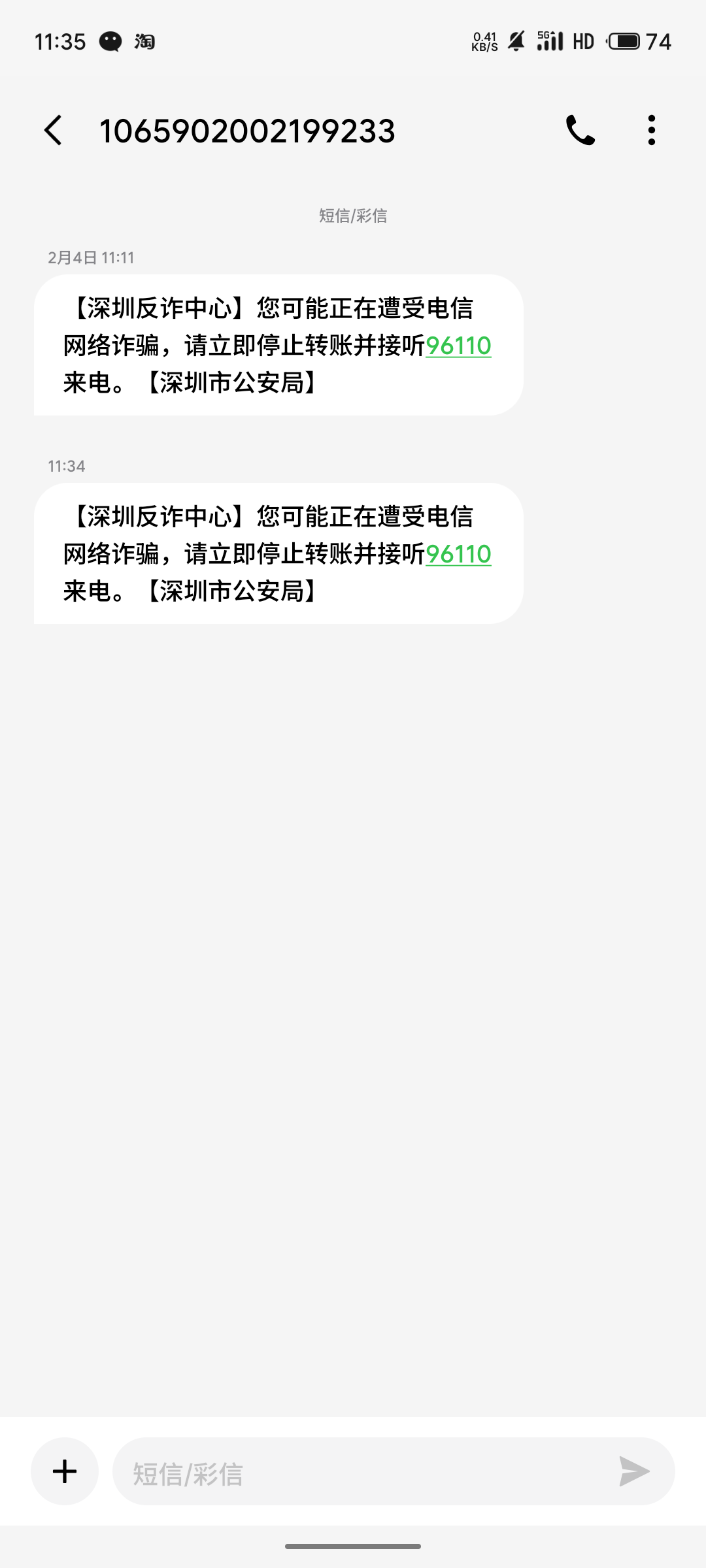Tap the send arrow icon
Screen dimensions: 706x1568
[x=633, y=1471]
